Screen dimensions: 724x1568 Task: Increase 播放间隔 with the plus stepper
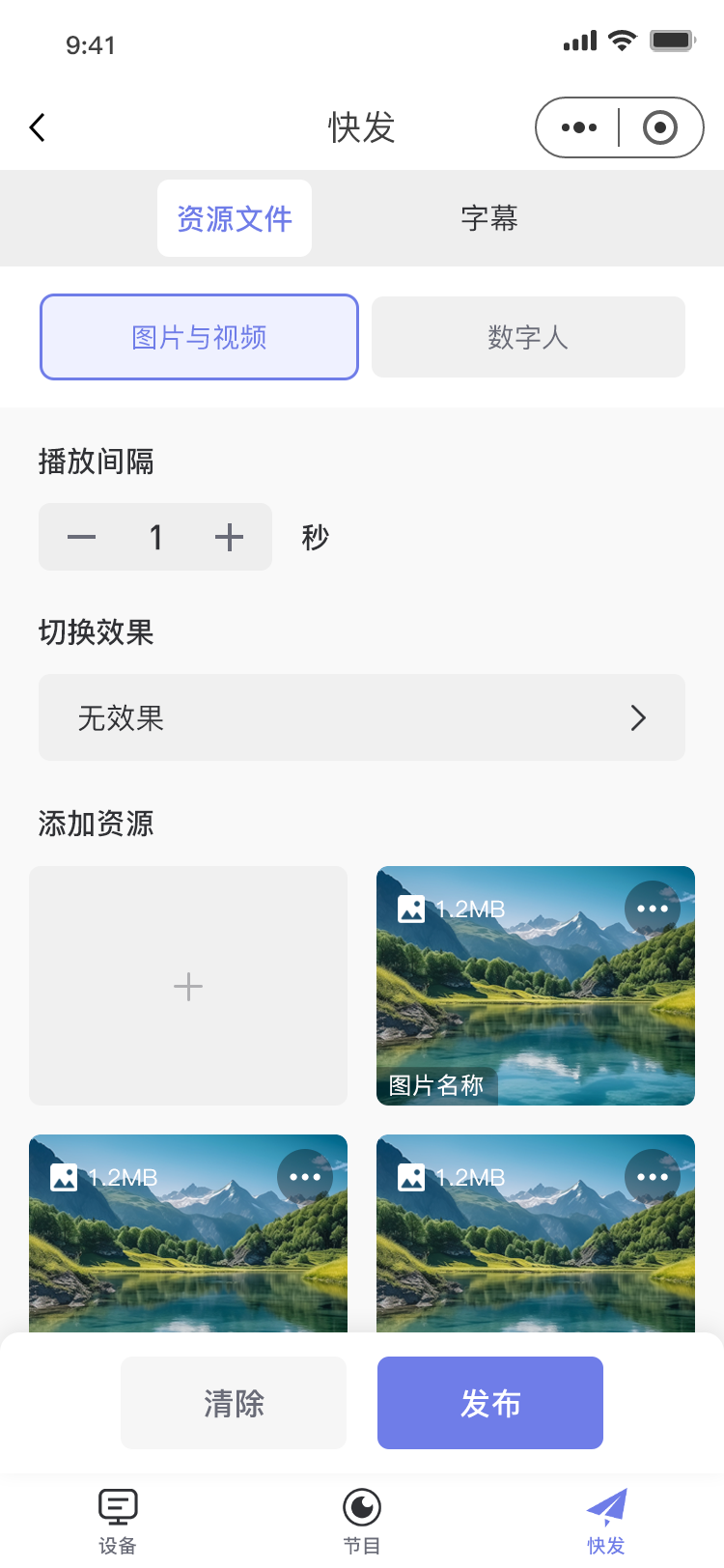click(x=229, y=537)
